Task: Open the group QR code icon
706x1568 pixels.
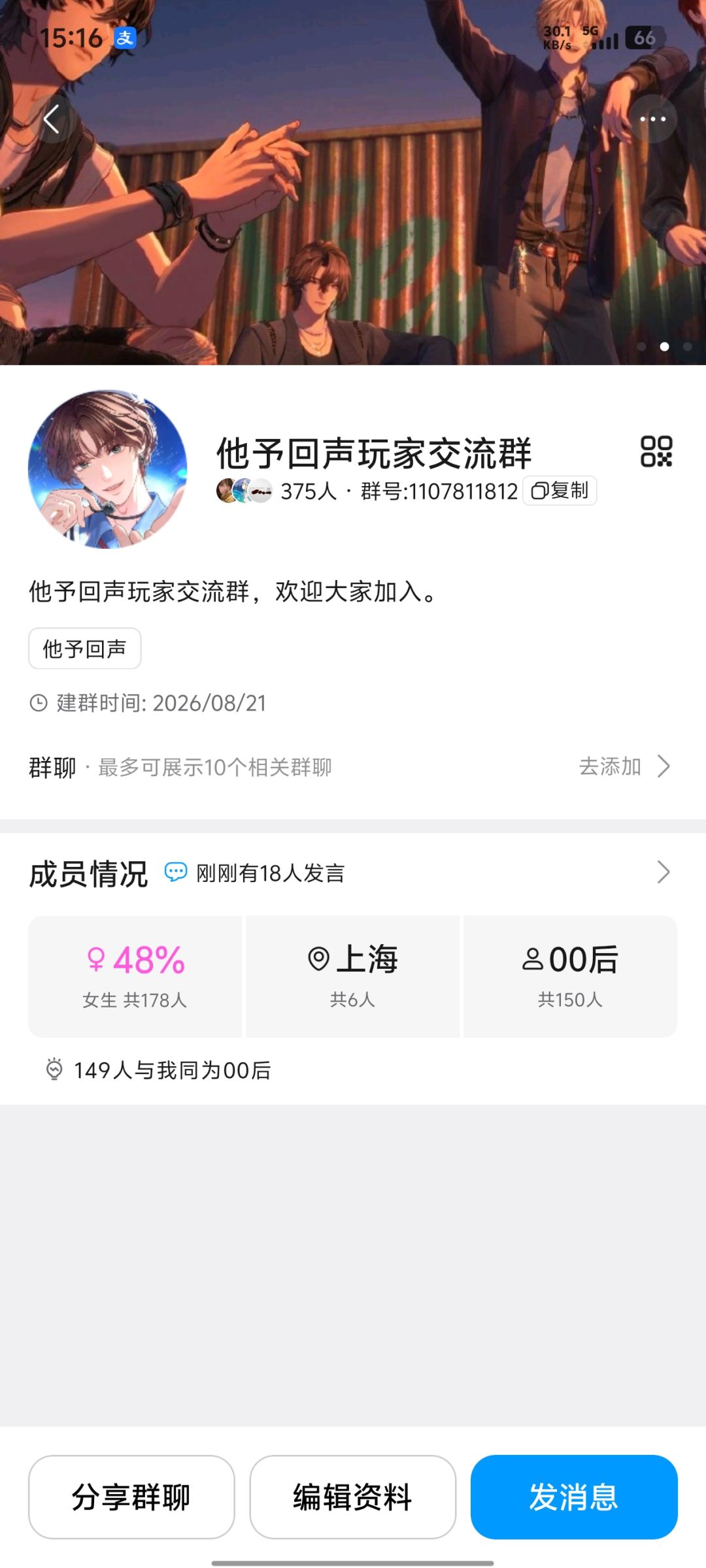Action: pos(656,451)
